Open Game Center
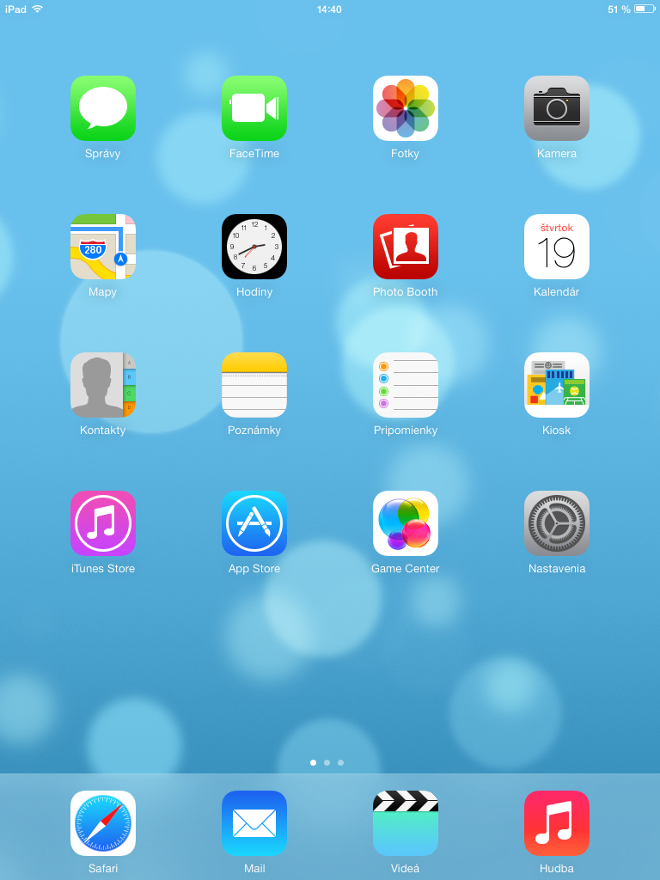This screenshot has height=880, width=660. (x=405, y=523)
